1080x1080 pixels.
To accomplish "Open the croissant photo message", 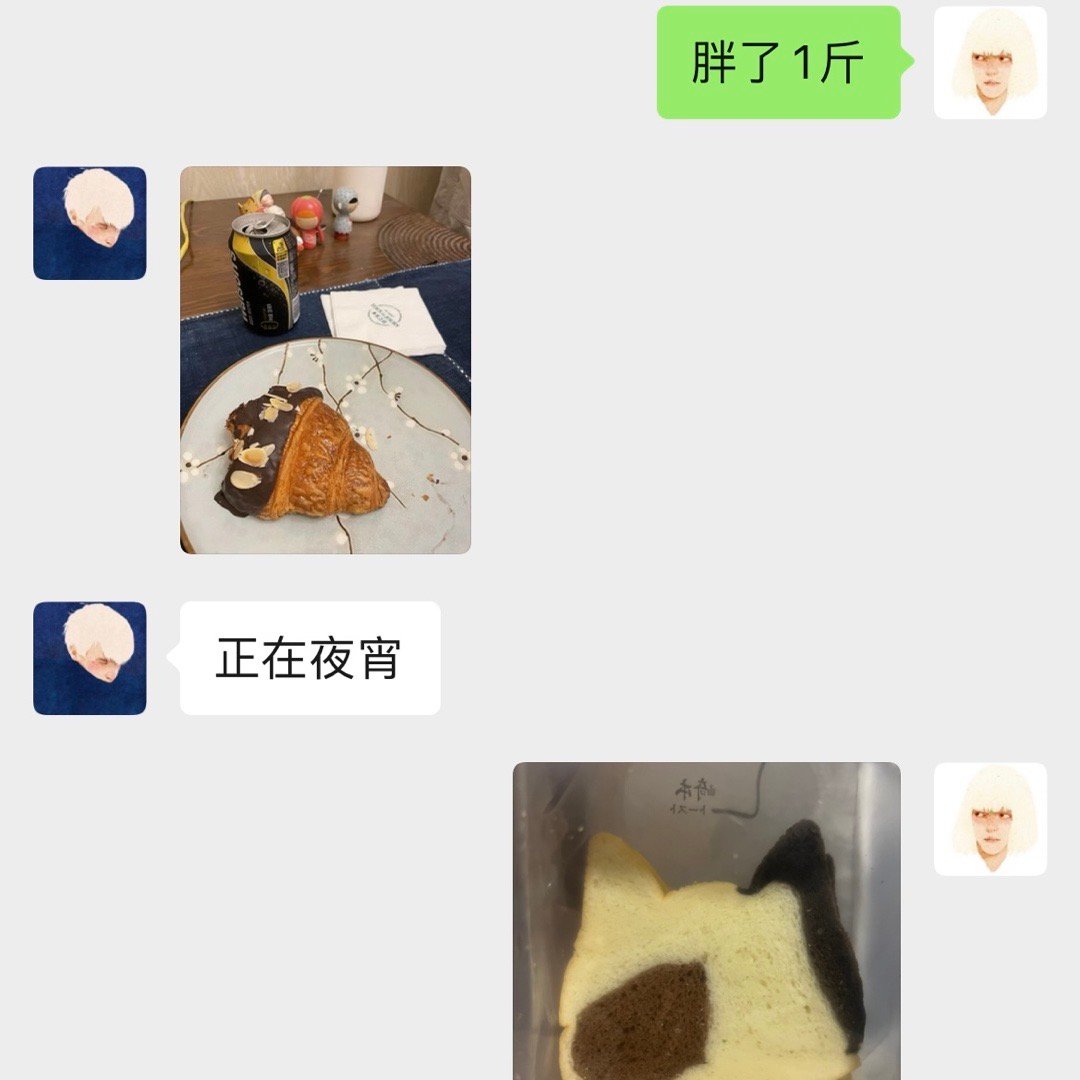I will coord(325,360).
